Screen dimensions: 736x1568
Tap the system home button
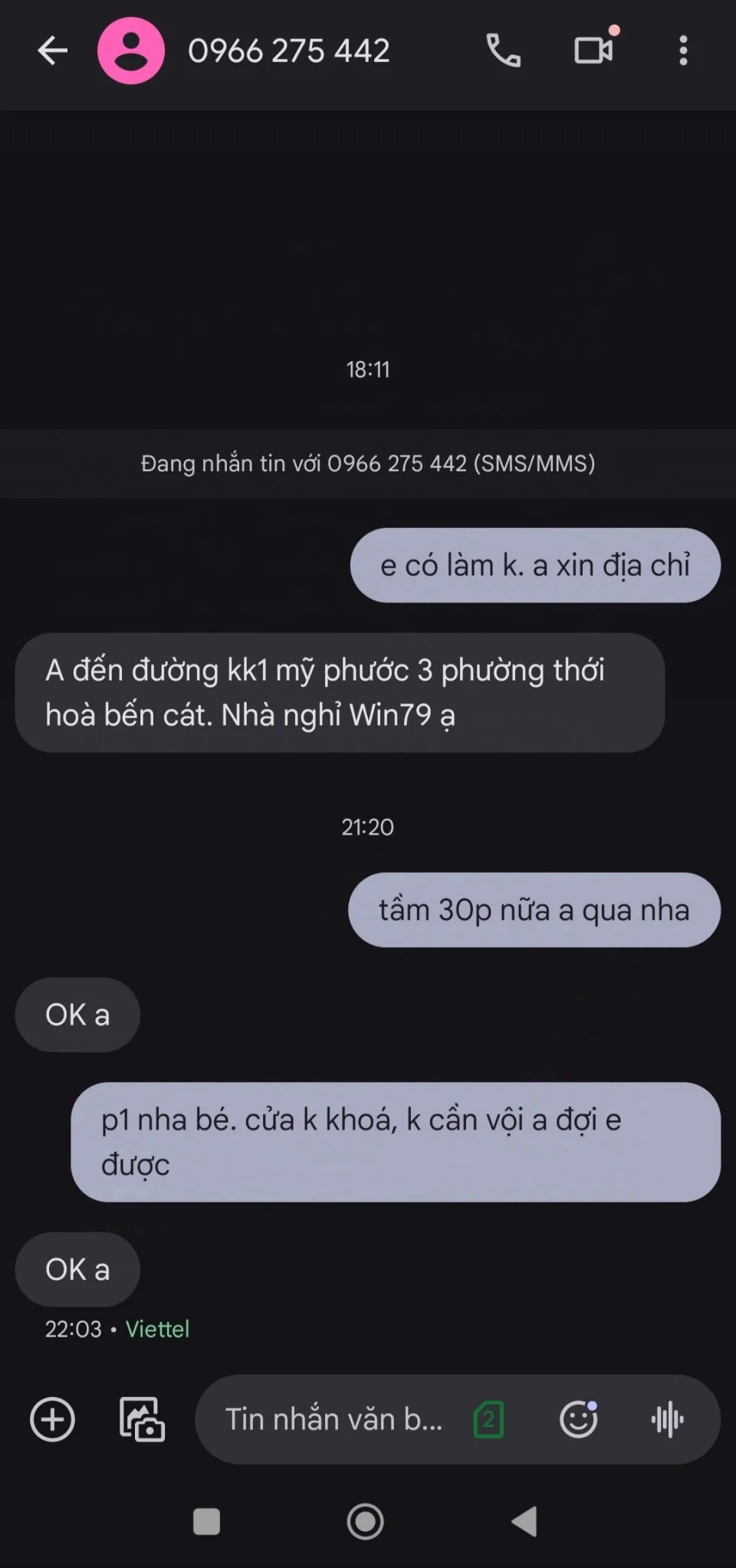click(x=366, y=1521)
